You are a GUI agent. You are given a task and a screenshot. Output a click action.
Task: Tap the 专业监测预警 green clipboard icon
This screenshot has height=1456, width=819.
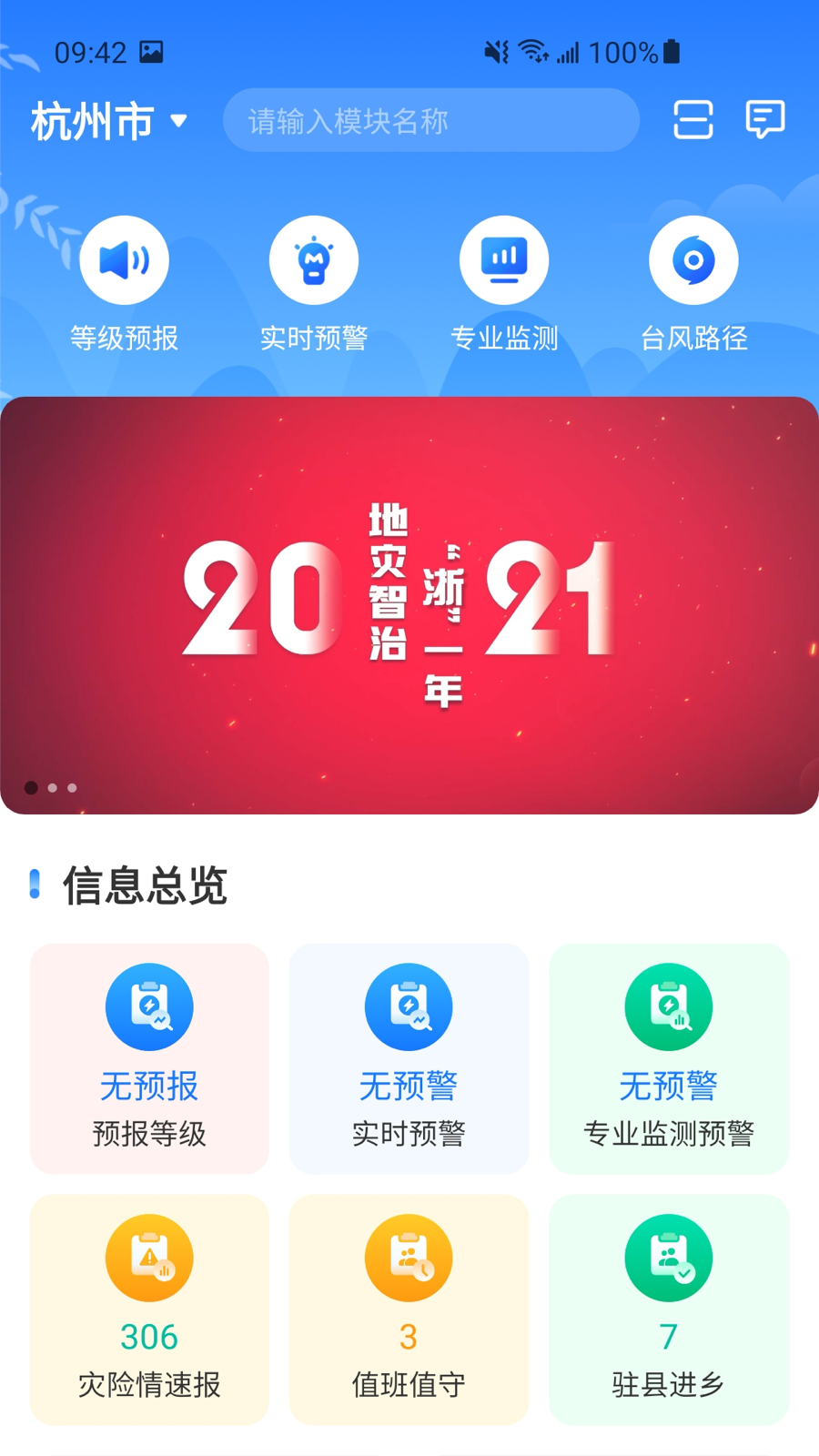click(669, 1006)
